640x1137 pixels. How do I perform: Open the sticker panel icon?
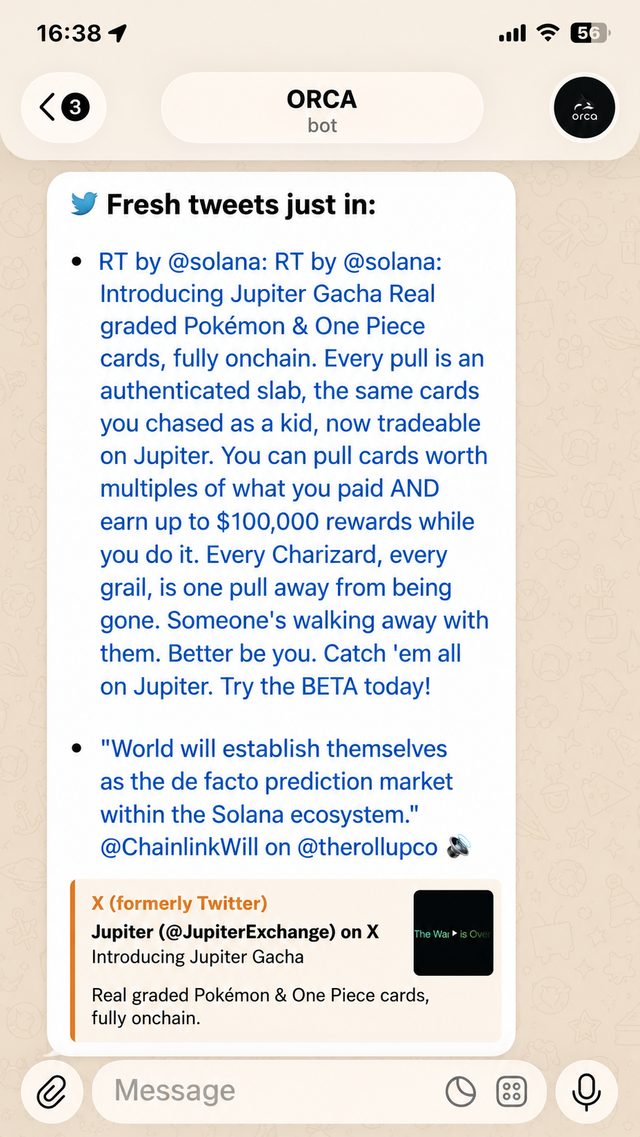[460, 1091]
